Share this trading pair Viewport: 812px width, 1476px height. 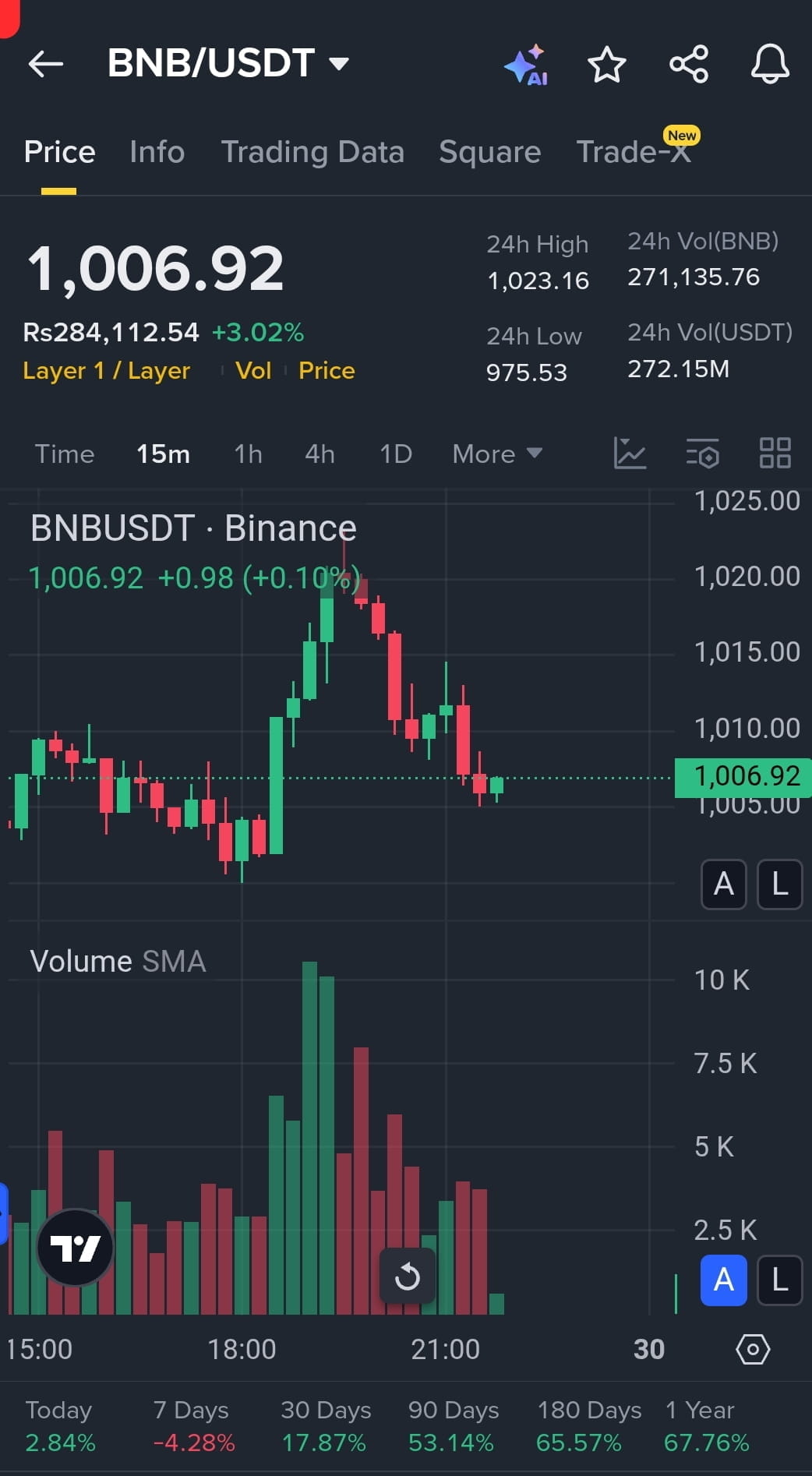689,65
